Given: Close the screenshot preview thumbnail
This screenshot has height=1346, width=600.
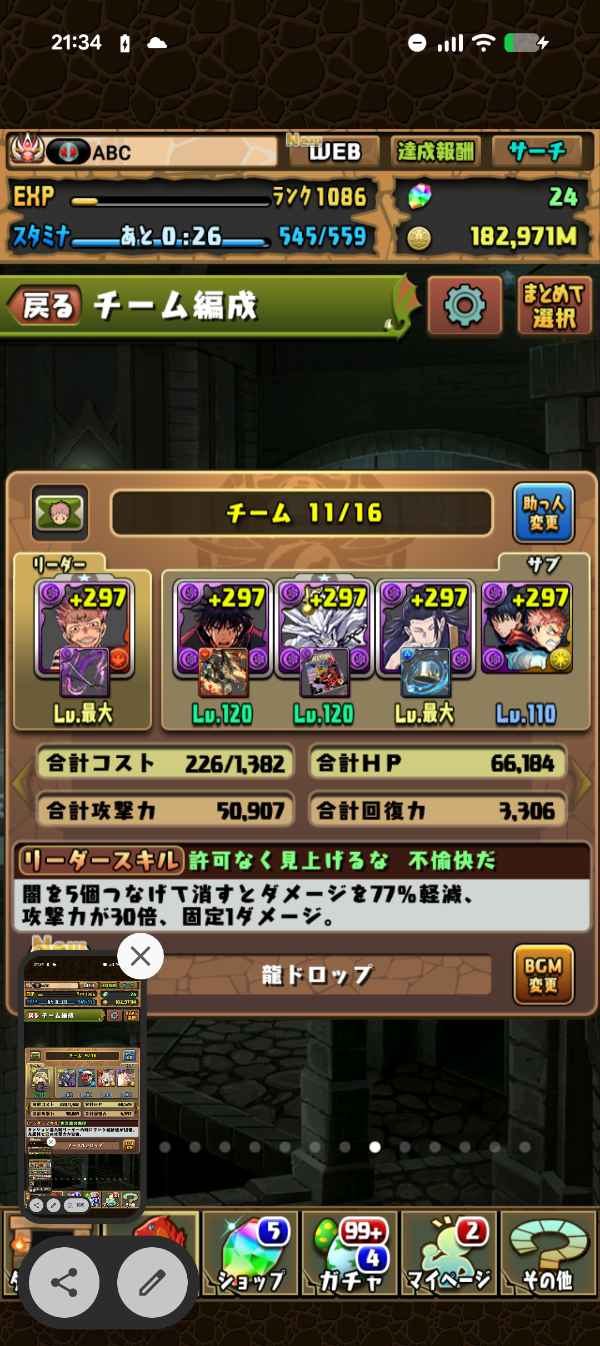Looking at the screenshot, I should tap(140, 956).
